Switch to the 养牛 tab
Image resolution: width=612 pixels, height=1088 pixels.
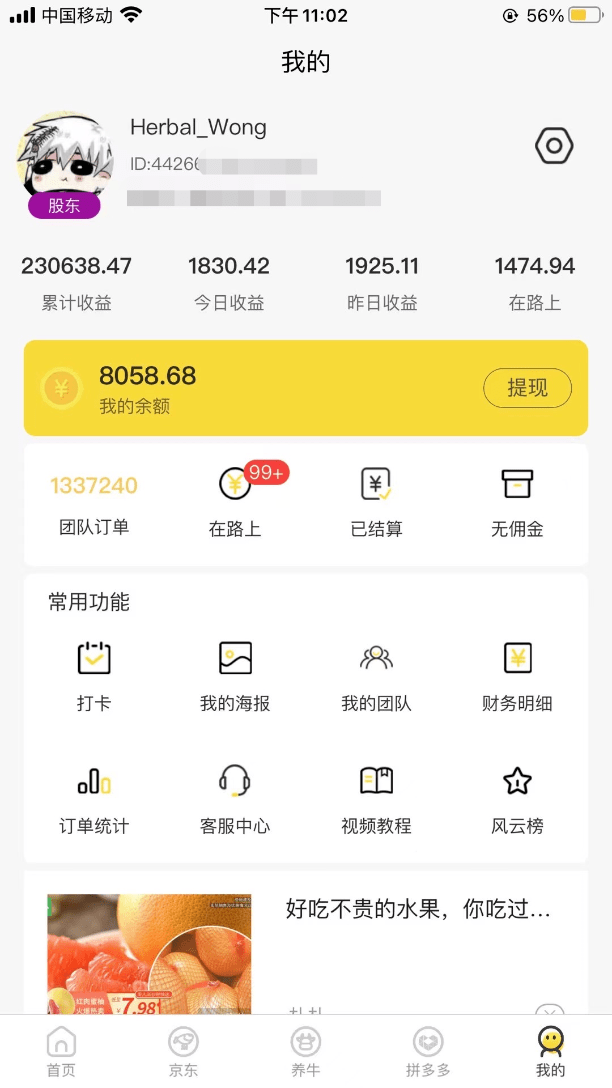point(305,1051)
